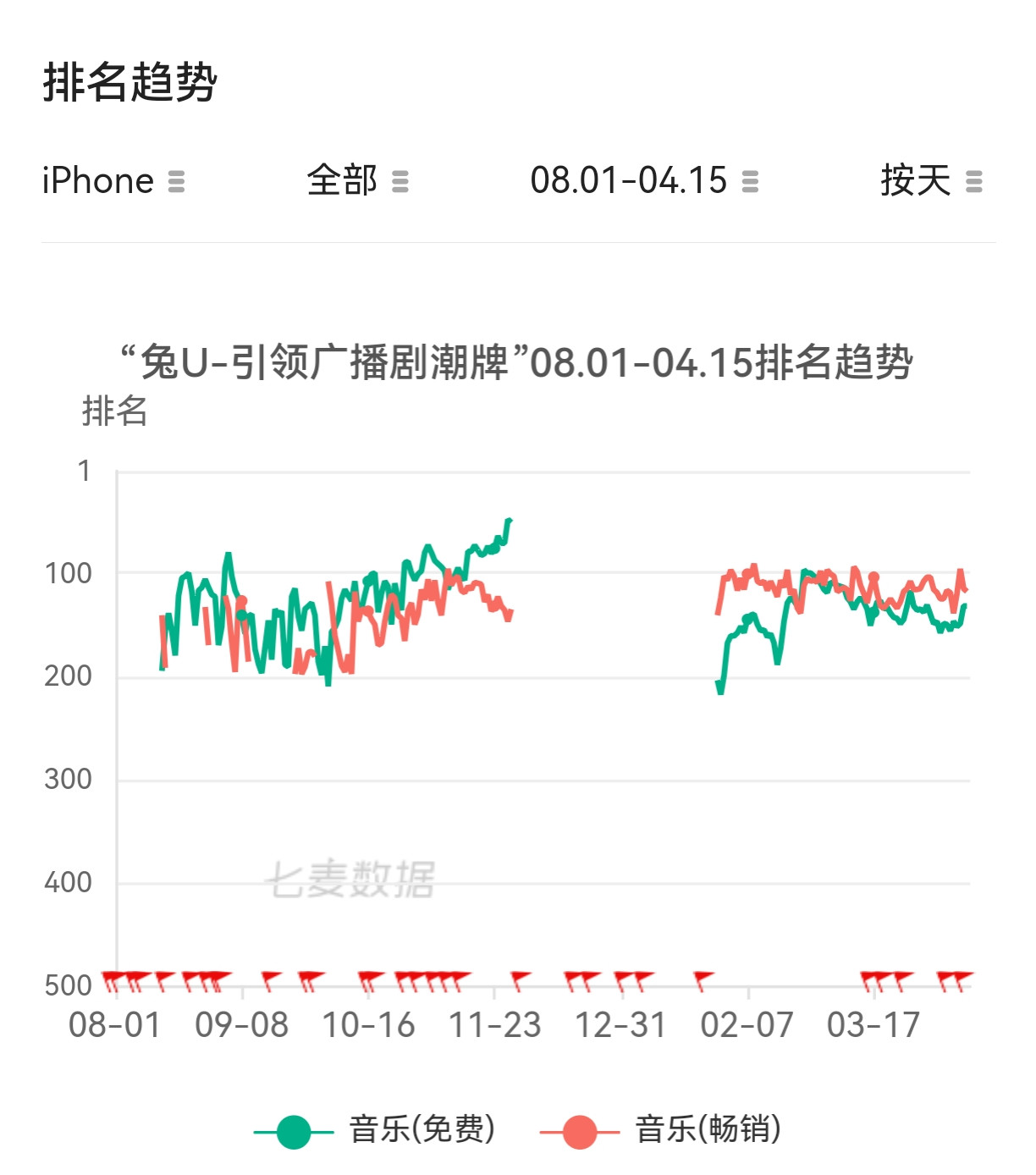Expand the 全部 region filter
Viewport: 1036px width, 1175px height.
pyautogui.click(x=357, y=181)
